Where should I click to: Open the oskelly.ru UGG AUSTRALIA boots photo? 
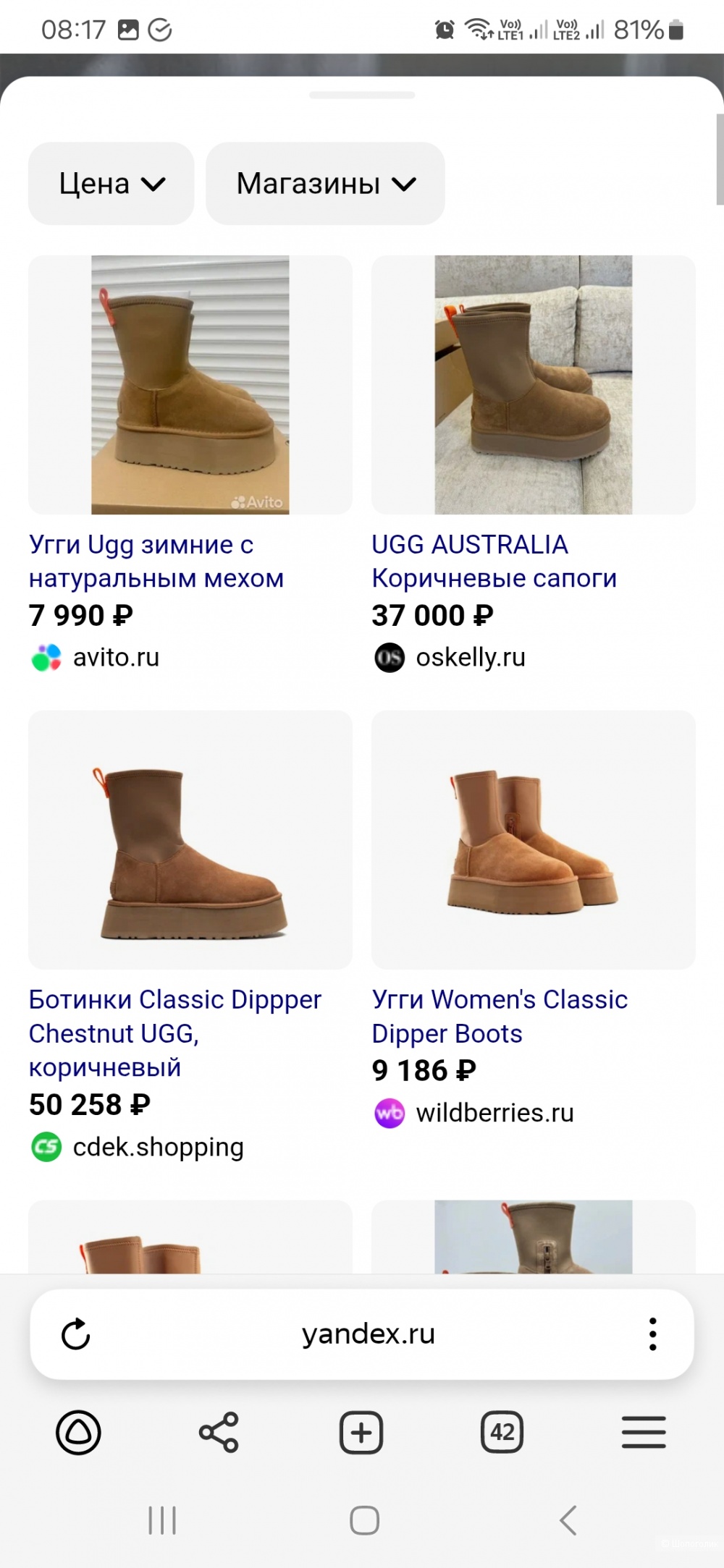point(533,384)
